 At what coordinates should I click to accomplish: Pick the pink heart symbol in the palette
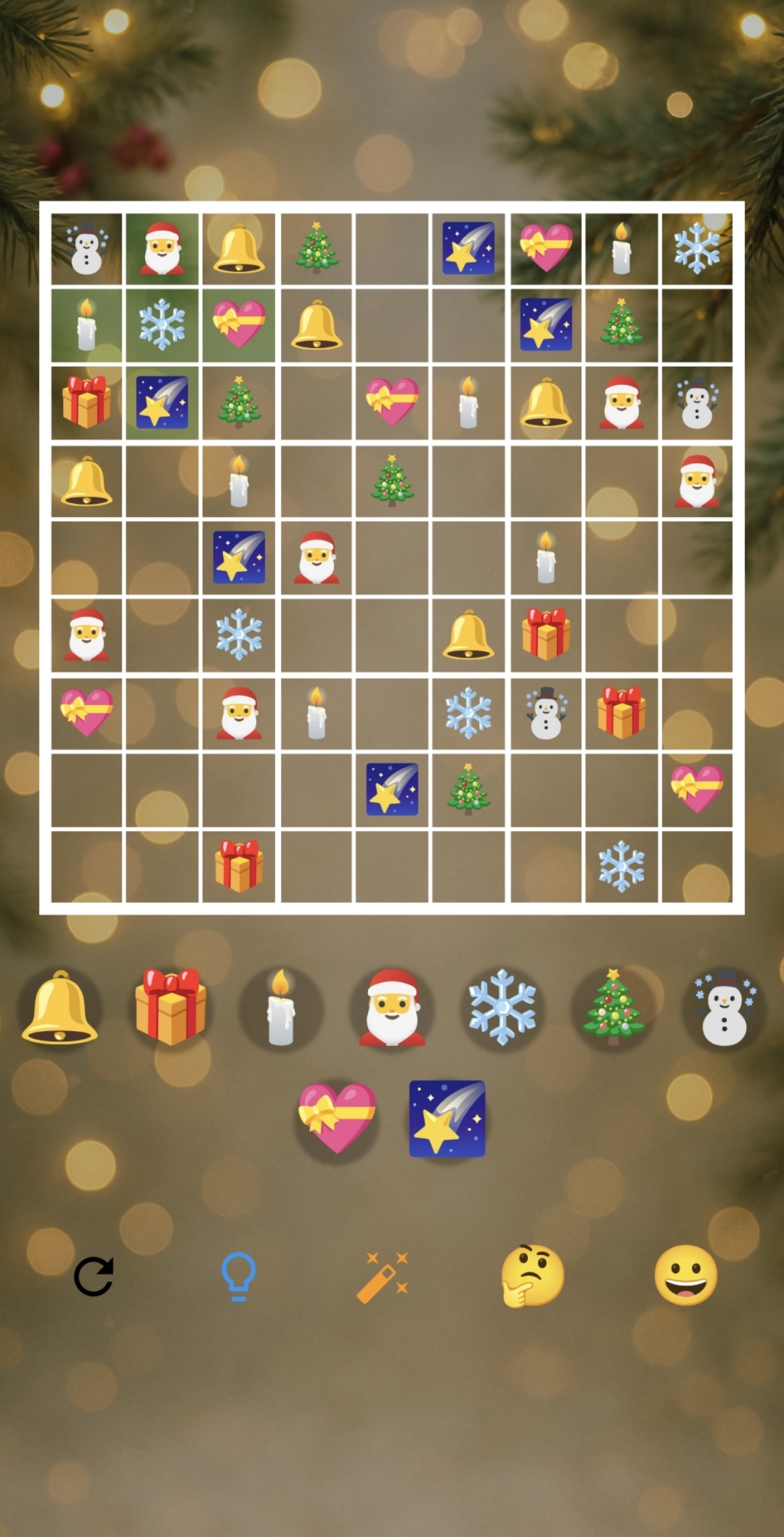click(337, 1118)
